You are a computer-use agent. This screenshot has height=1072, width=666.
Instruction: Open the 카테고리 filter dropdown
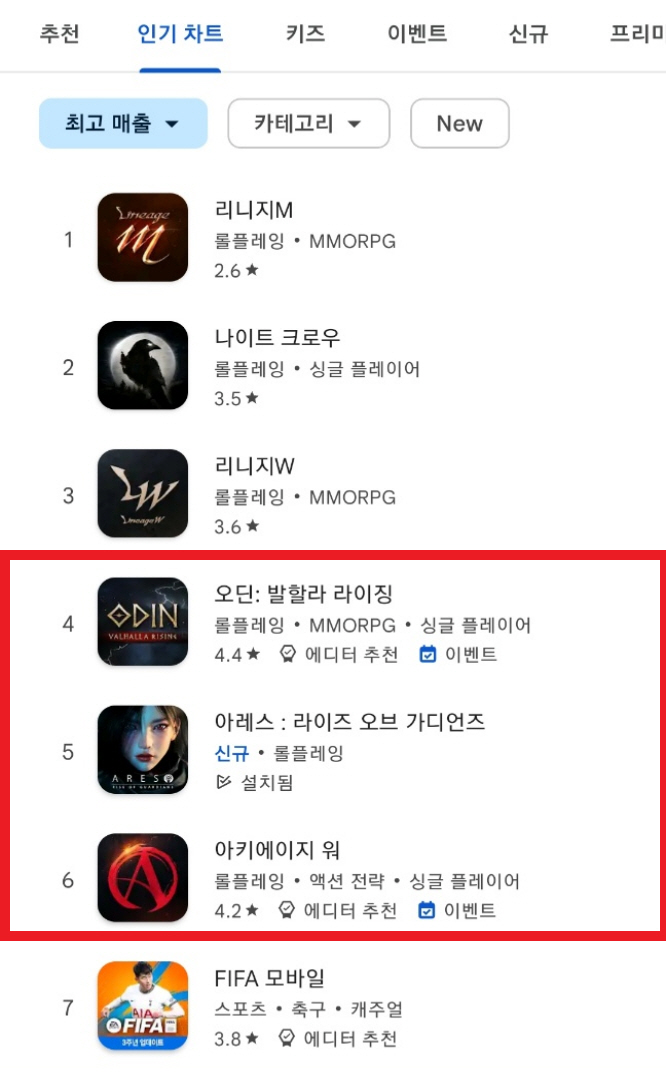308,124
